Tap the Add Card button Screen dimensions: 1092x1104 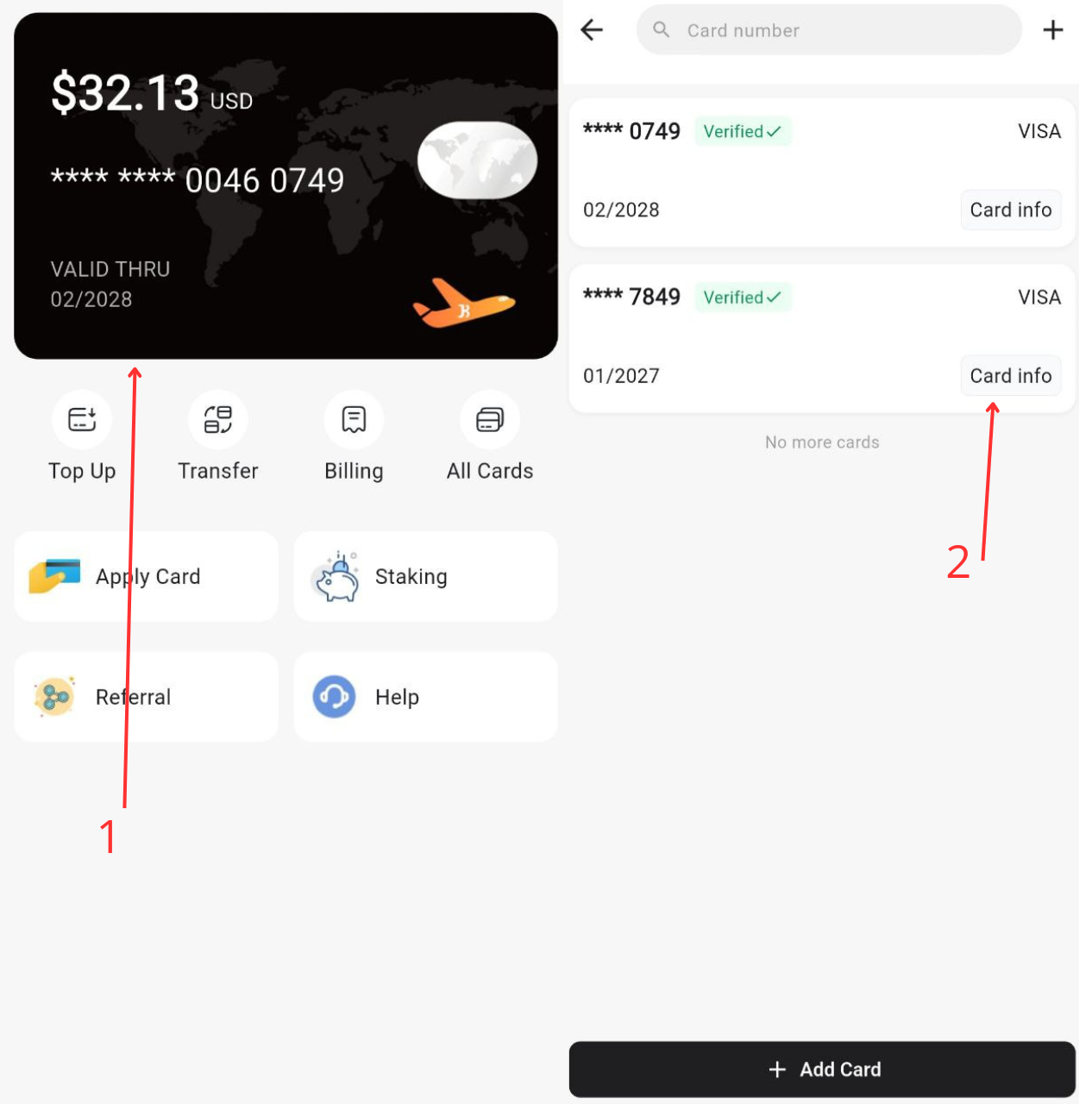pos(822,1069)
